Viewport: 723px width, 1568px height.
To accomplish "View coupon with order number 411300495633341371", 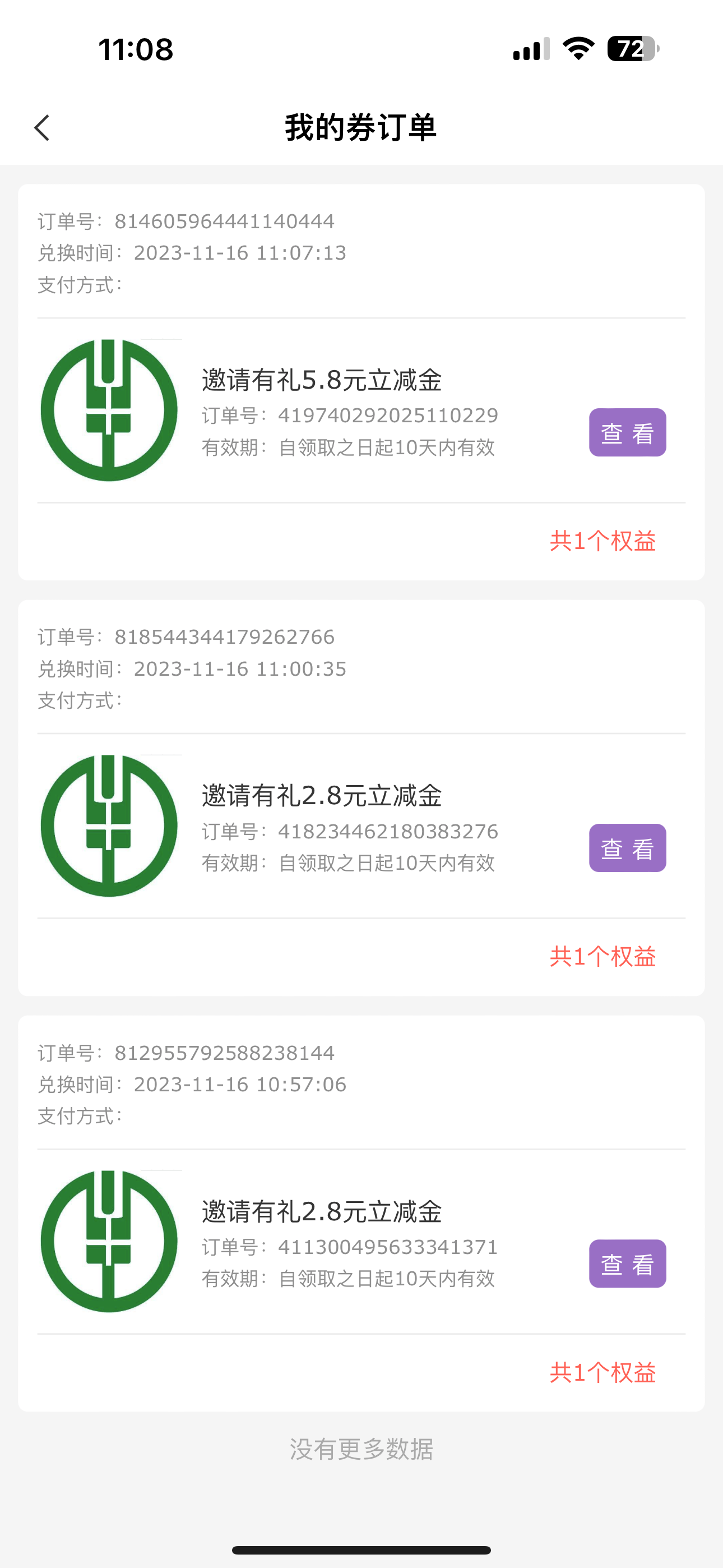I will (x=628, y=1263).
